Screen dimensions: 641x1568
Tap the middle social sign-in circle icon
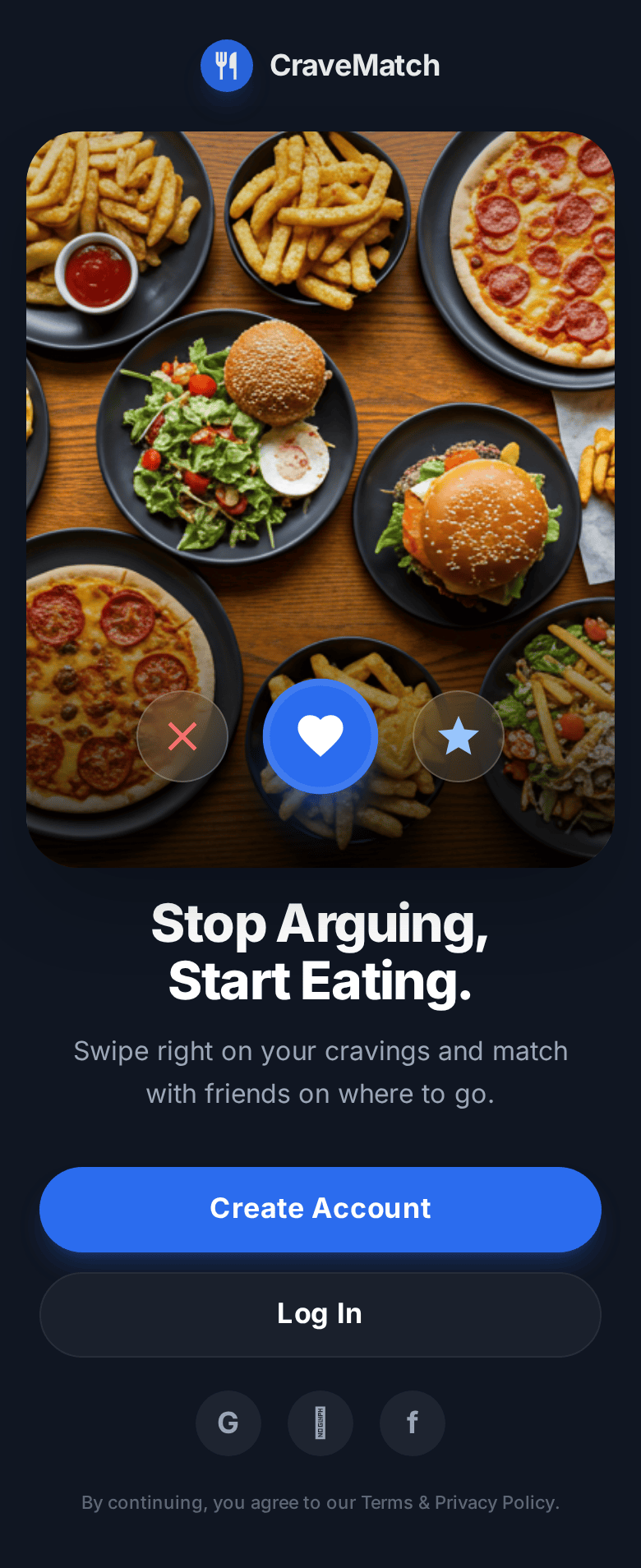320,1423
